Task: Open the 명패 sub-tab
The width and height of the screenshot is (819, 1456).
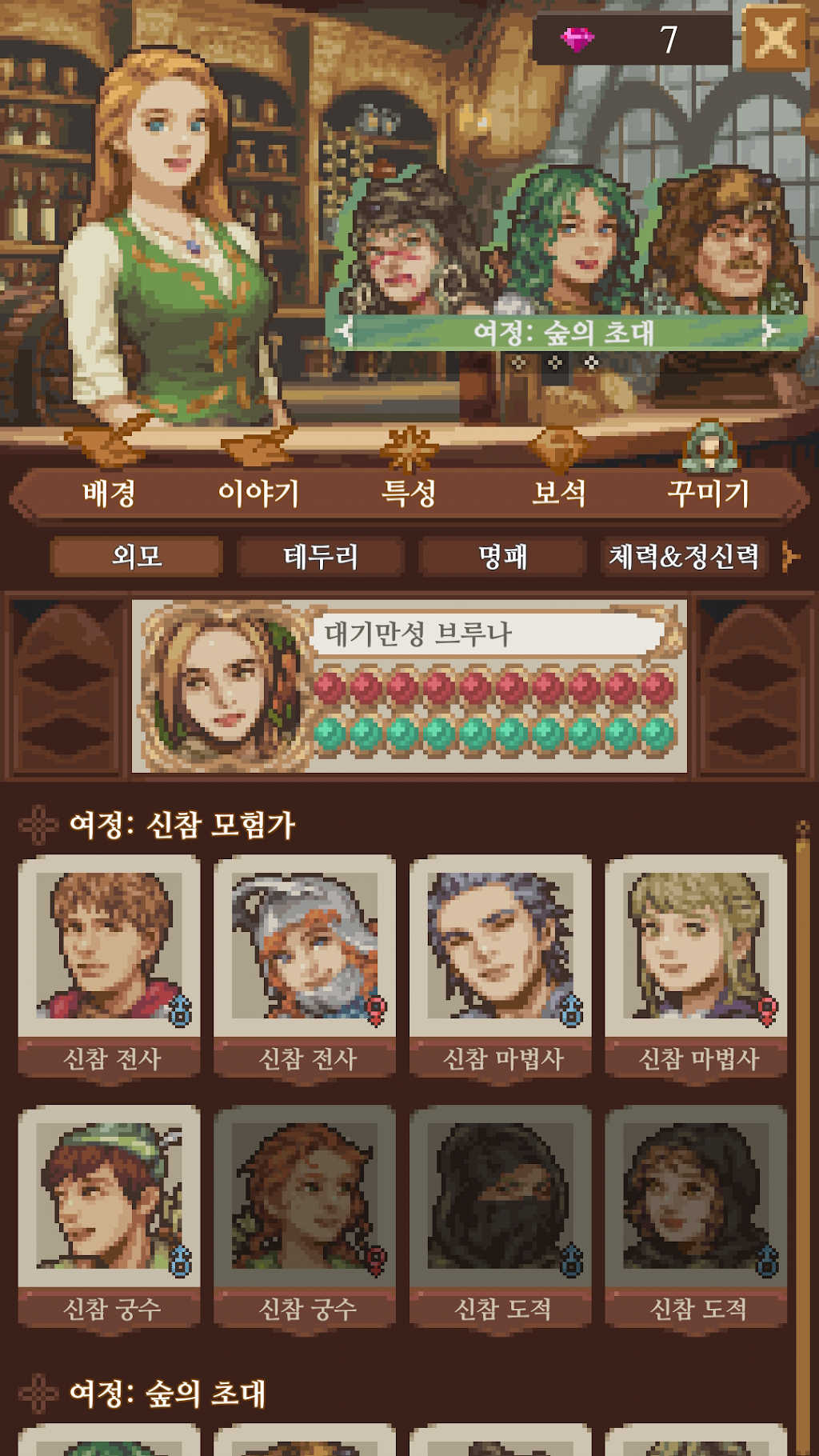Action: 503,556
